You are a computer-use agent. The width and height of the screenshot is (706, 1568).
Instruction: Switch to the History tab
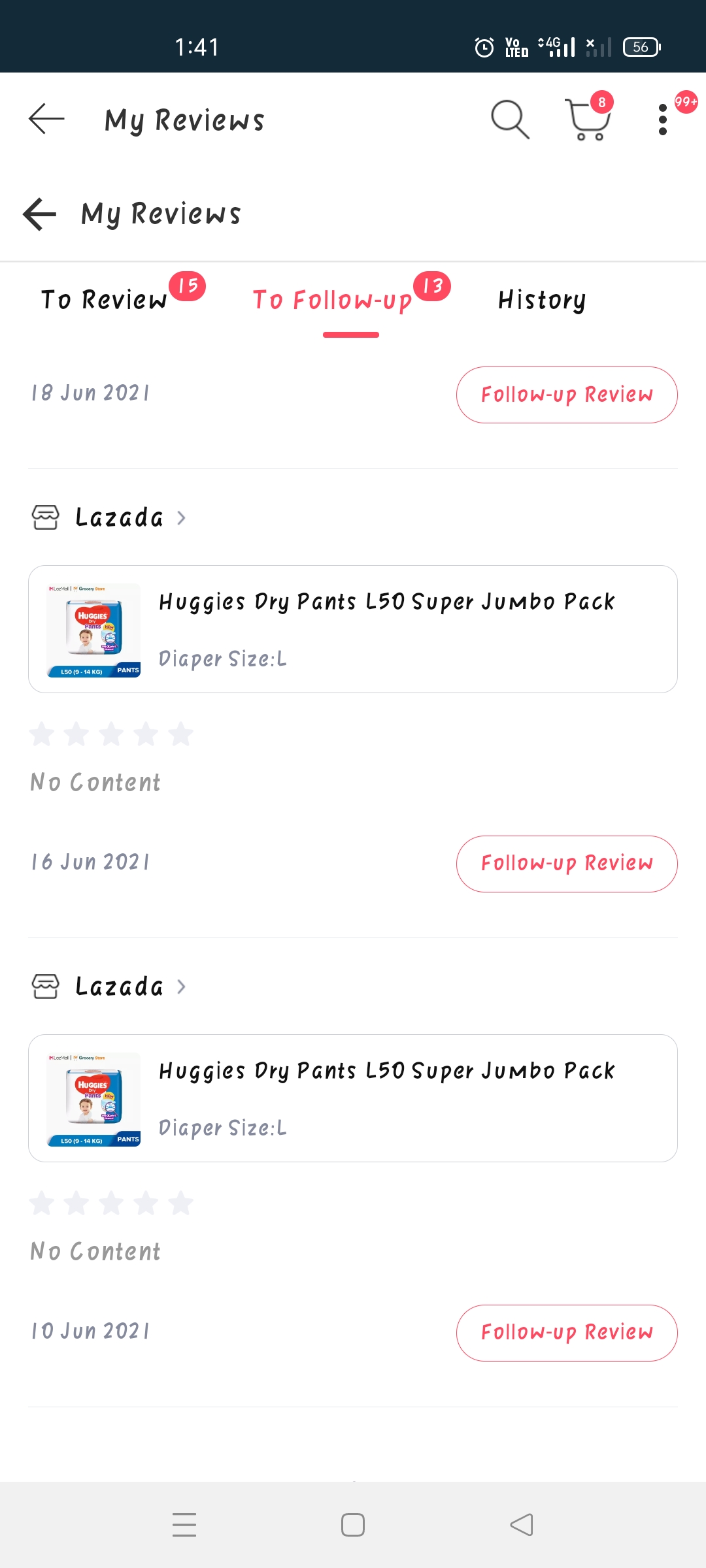point(542,301)
